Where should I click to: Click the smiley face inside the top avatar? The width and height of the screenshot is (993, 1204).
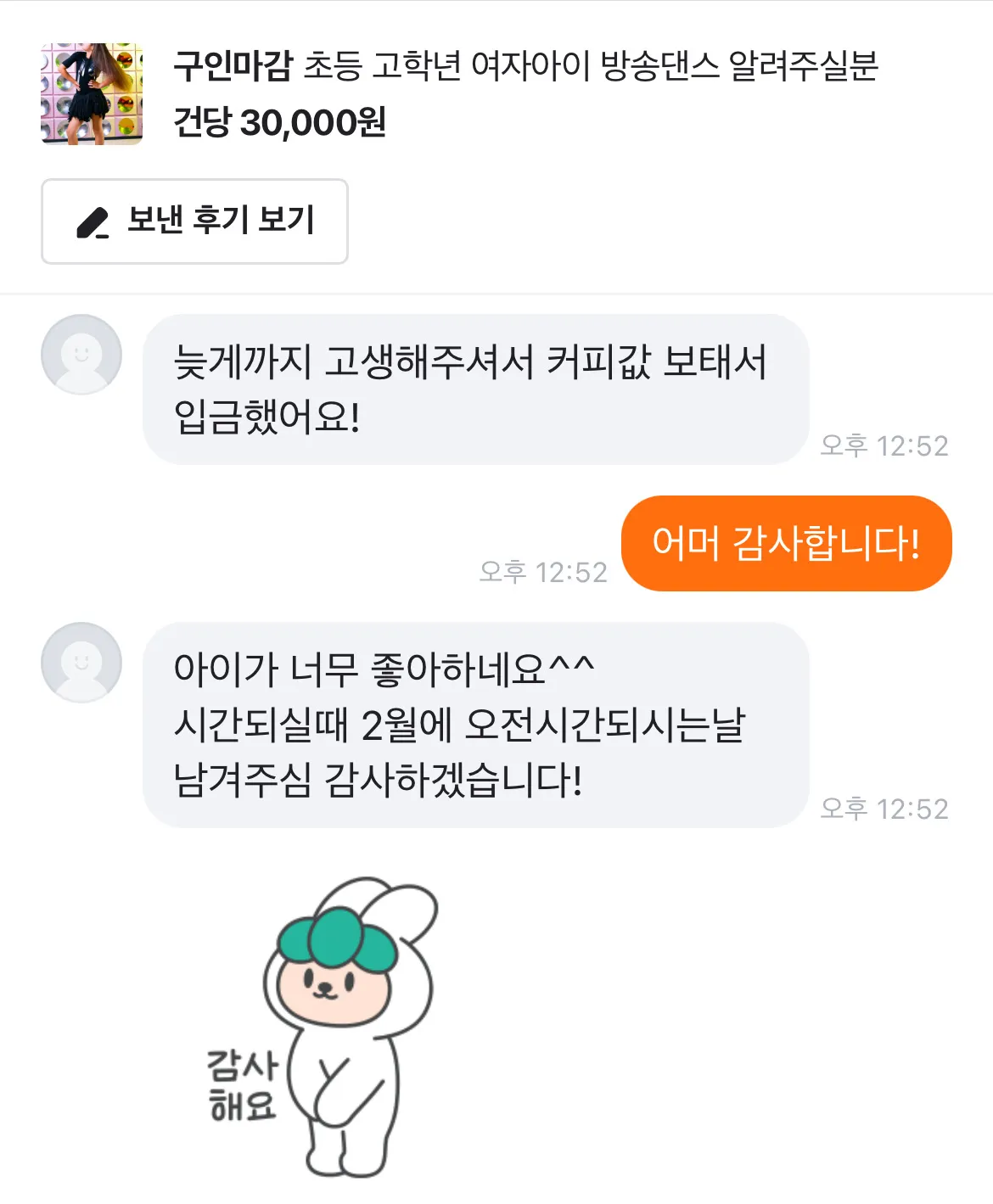(x=81, y=354)
